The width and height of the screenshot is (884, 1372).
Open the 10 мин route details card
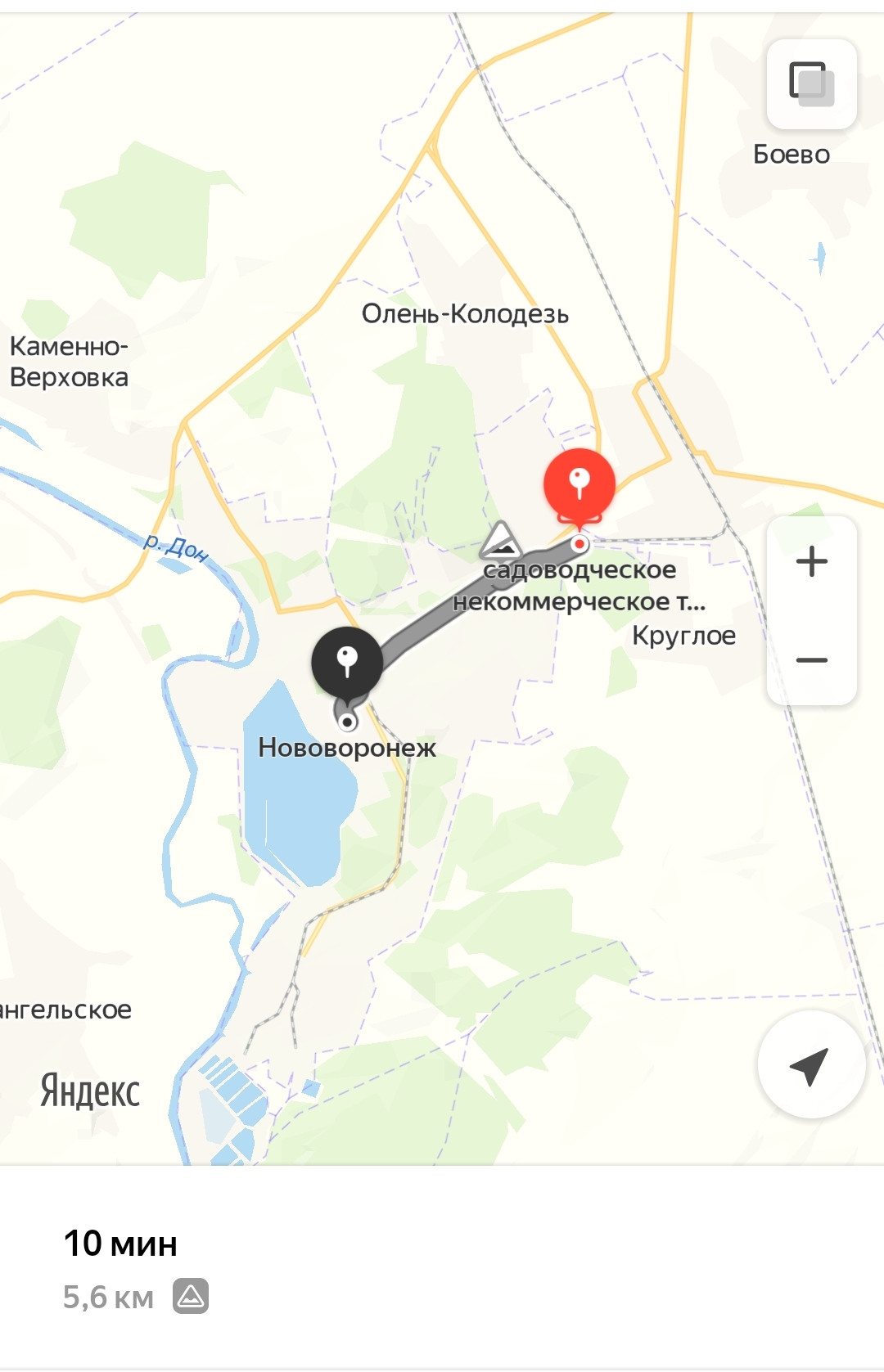click(442, 1268)
